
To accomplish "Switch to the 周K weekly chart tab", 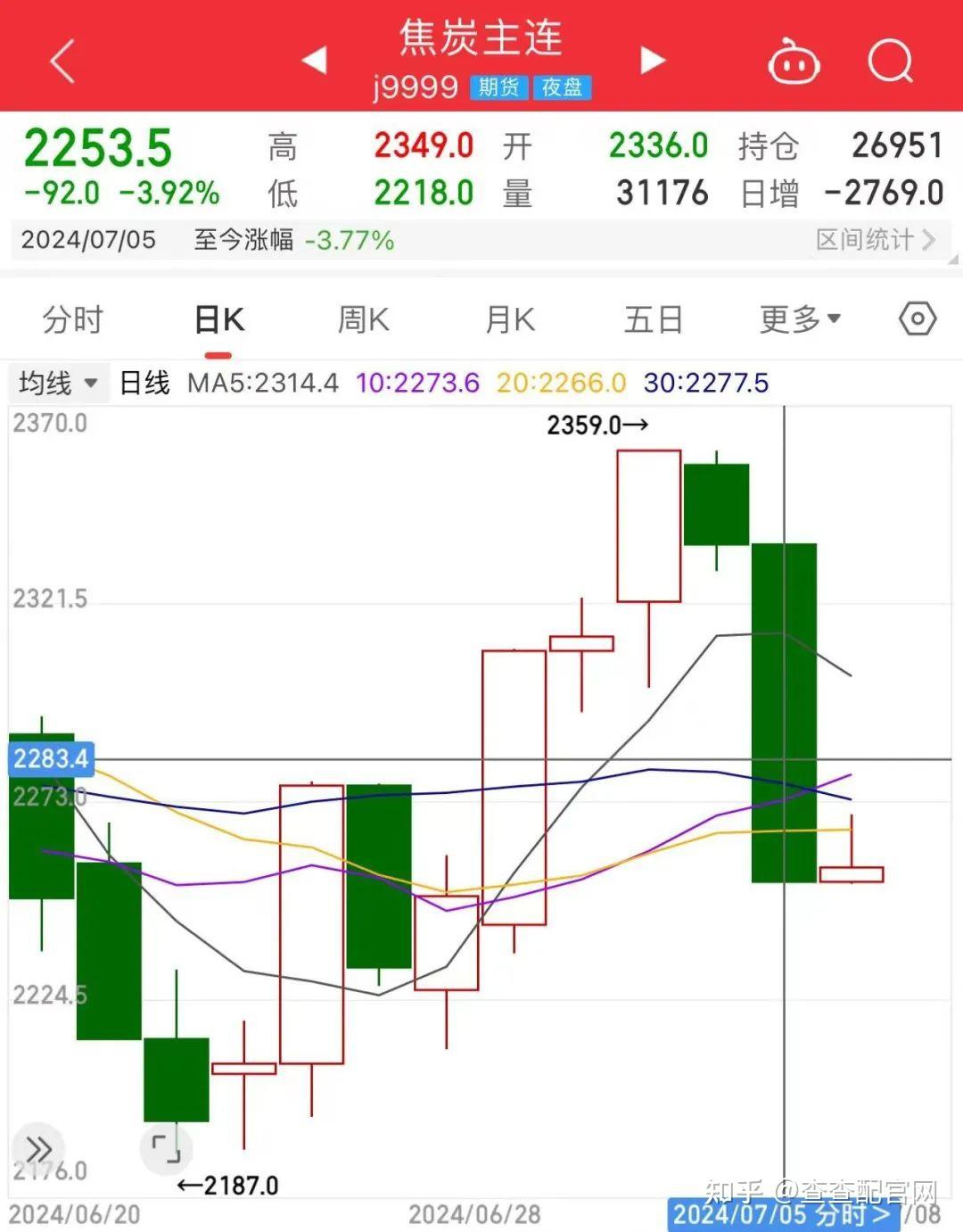I will [361, 318].
